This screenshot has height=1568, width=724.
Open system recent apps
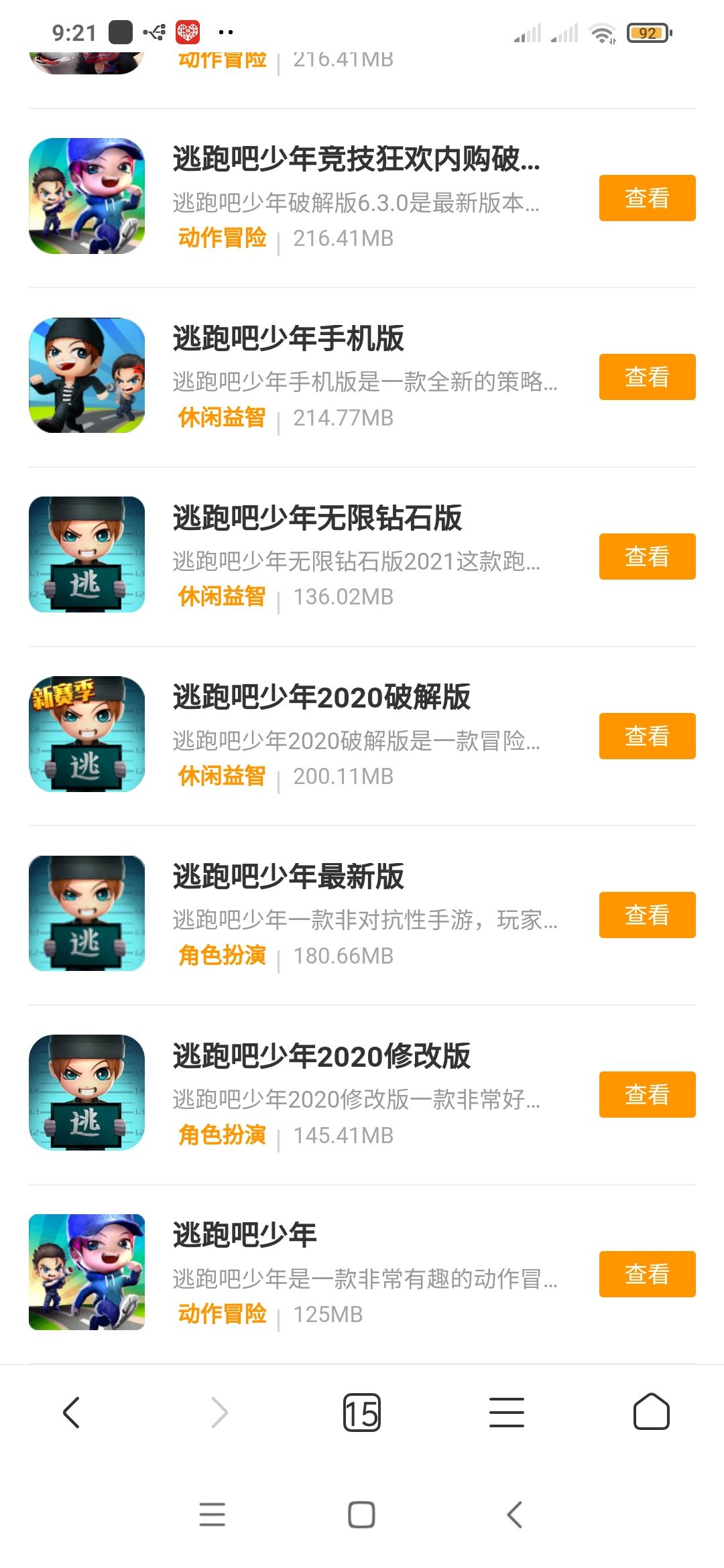click(212, 1514)
